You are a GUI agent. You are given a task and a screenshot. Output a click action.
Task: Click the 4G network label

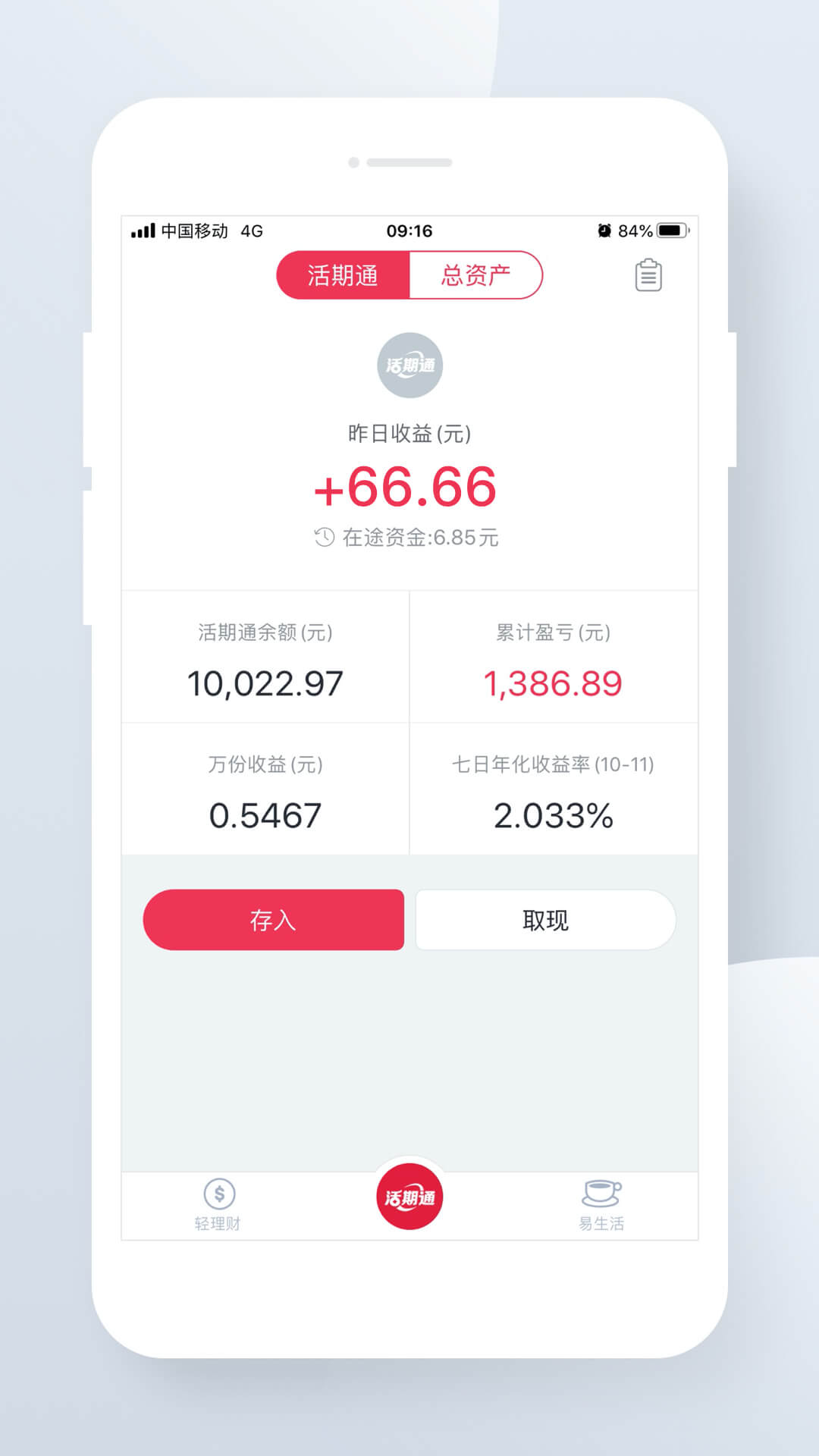click(250, 230)
